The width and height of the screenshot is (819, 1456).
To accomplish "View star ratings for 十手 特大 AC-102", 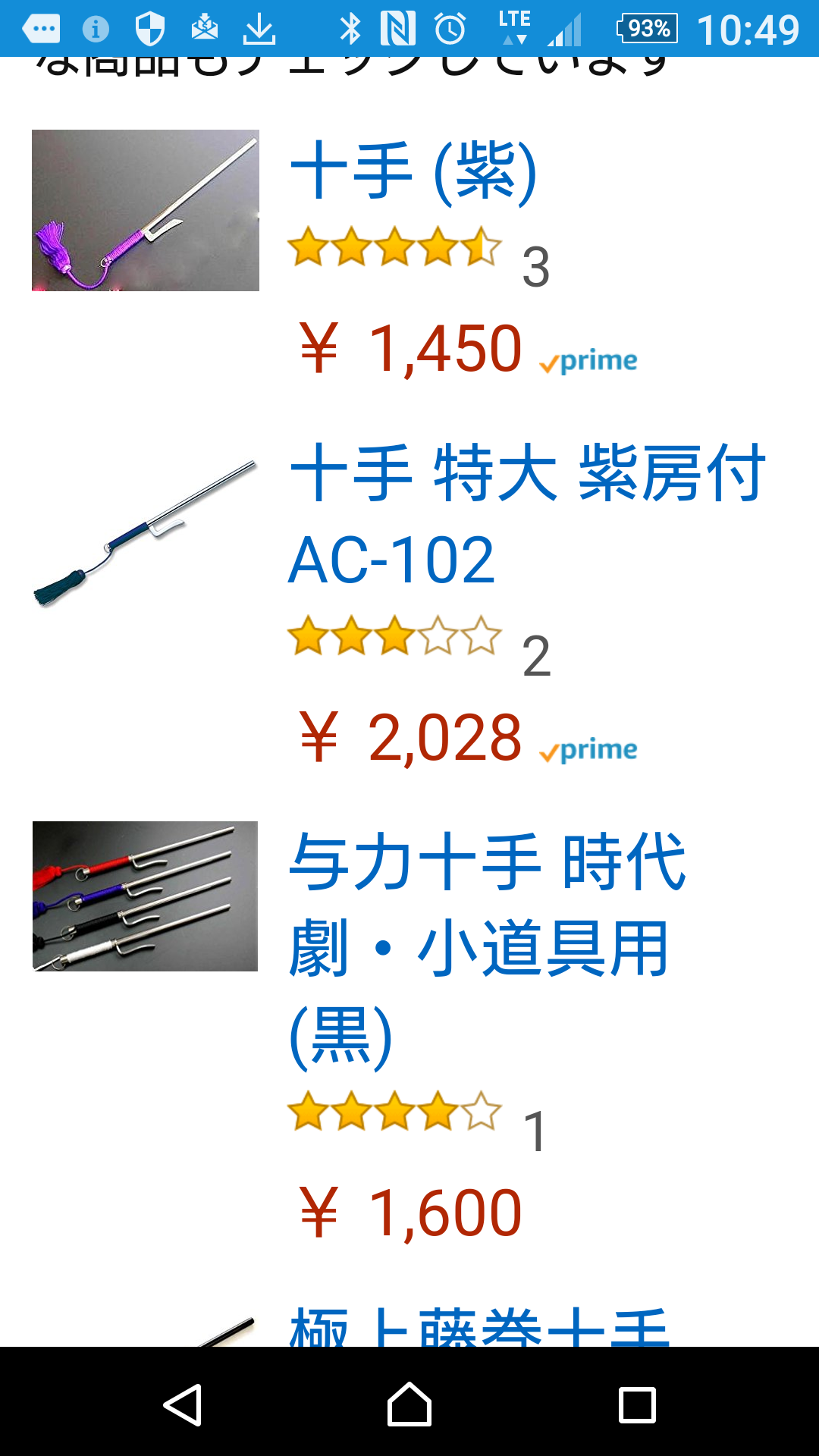I will coord(394,635).
